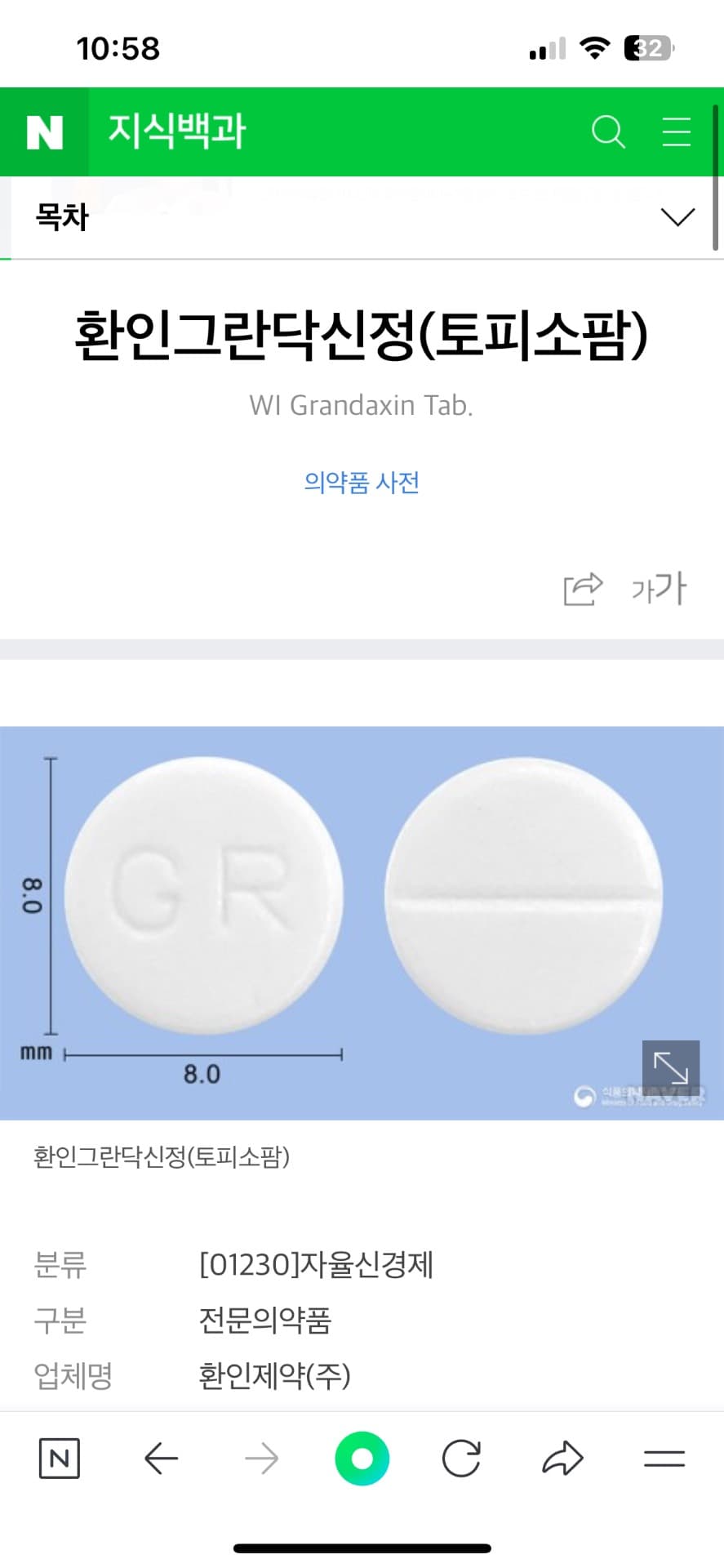Tap the green circle button in bottom bar
This screenshot has width=724, height=1568.
coord(362,1458)
